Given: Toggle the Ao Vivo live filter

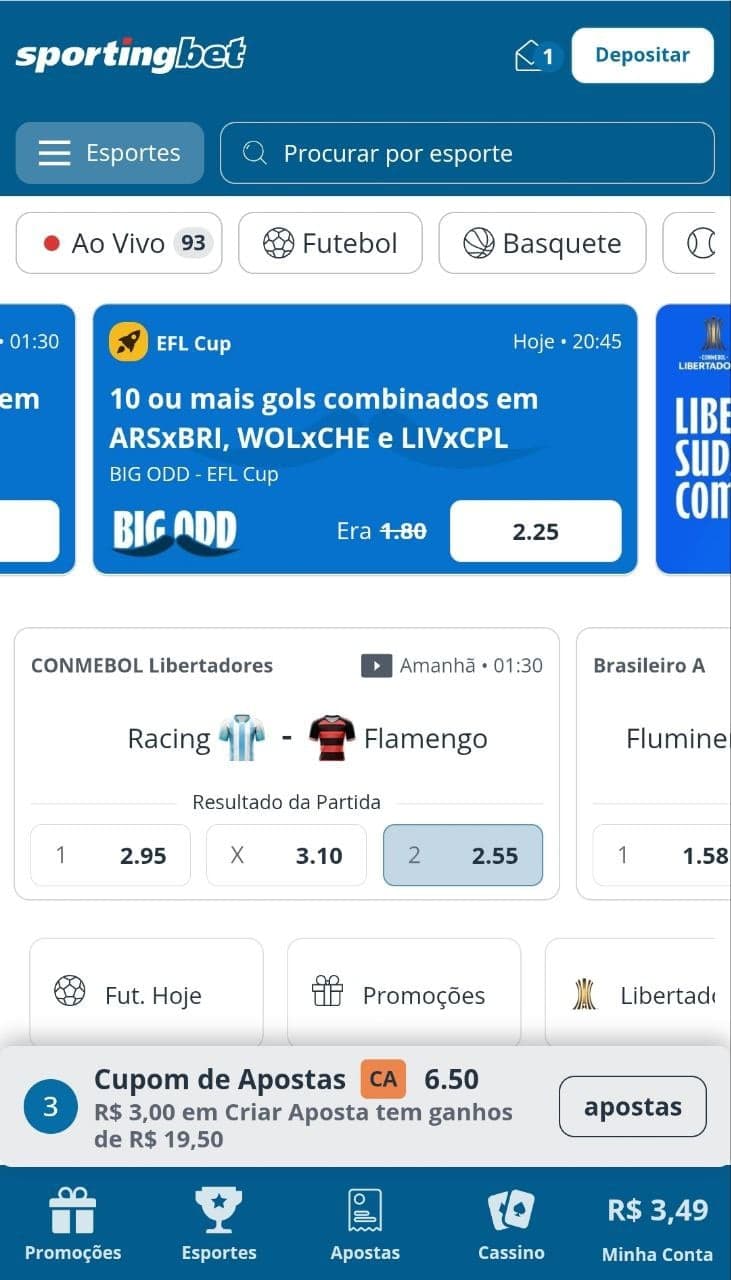Looking at the screenshot, I should click(118, 243).
